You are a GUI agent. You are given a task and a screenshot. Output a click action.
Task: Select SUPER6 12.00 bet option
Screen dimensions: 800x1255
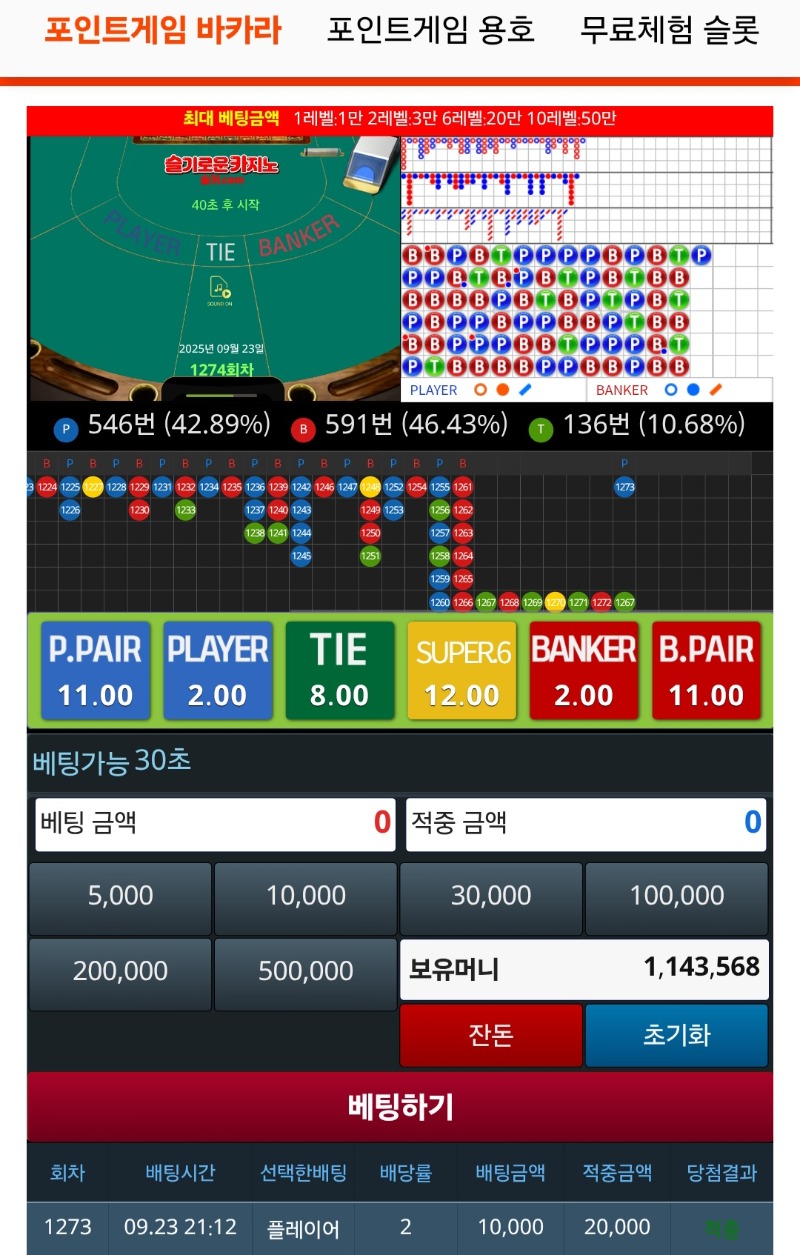462,670
